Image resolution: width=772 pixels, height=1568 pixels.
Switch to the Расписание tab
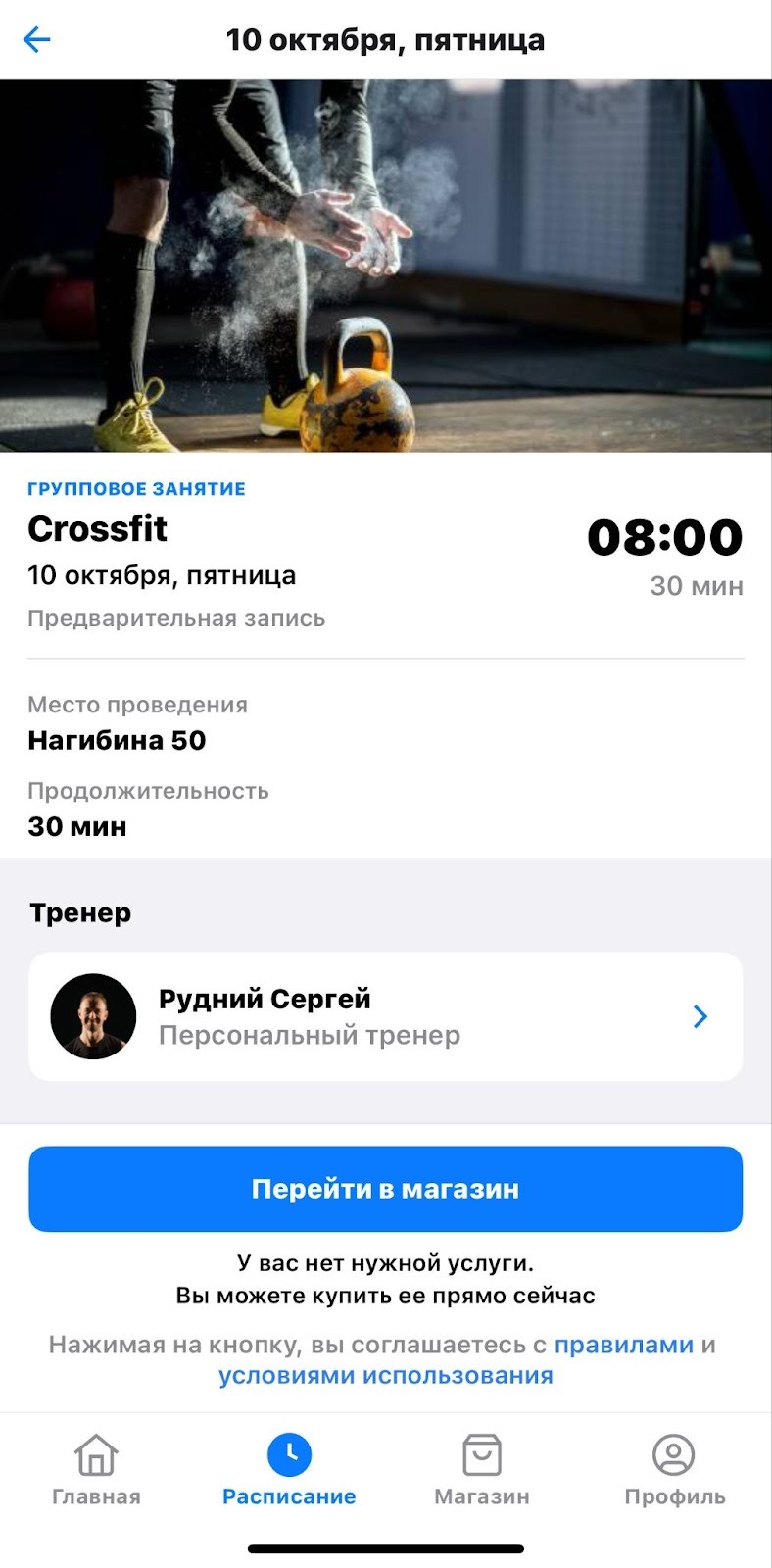pyautogui.click(x=289, y=1469)
